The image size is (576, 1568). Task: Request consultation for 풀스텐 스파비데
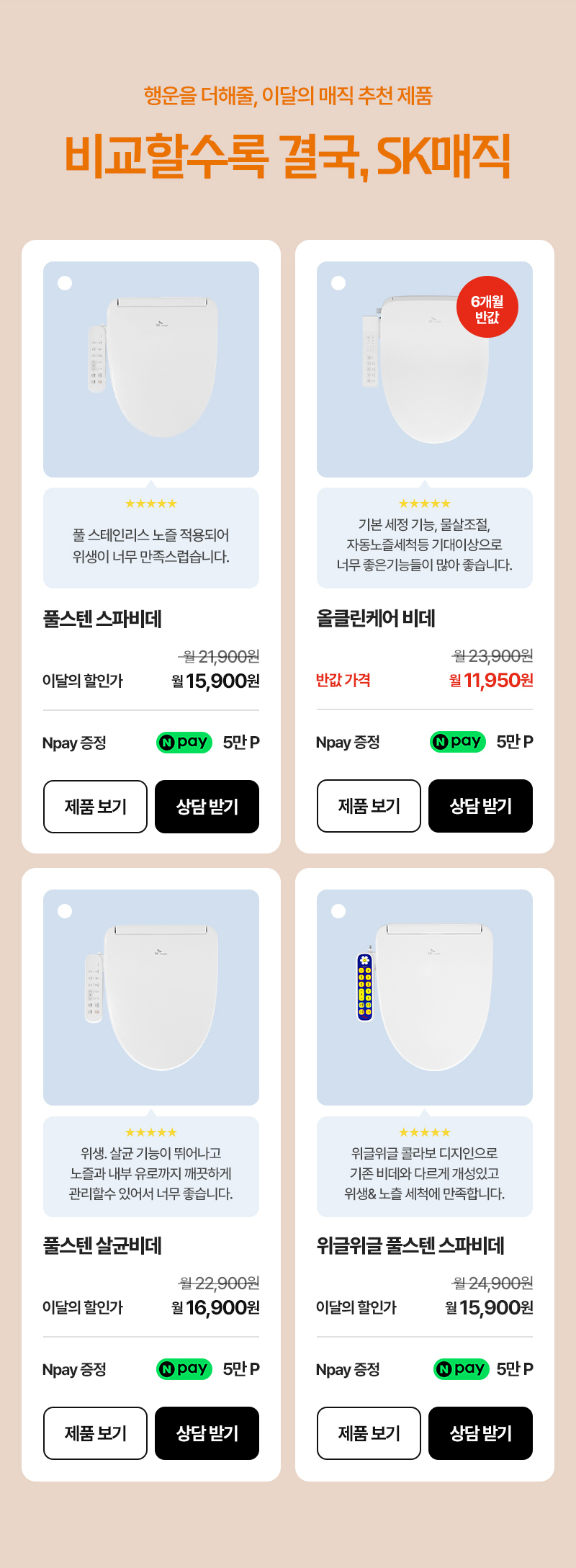coord(207,807)
